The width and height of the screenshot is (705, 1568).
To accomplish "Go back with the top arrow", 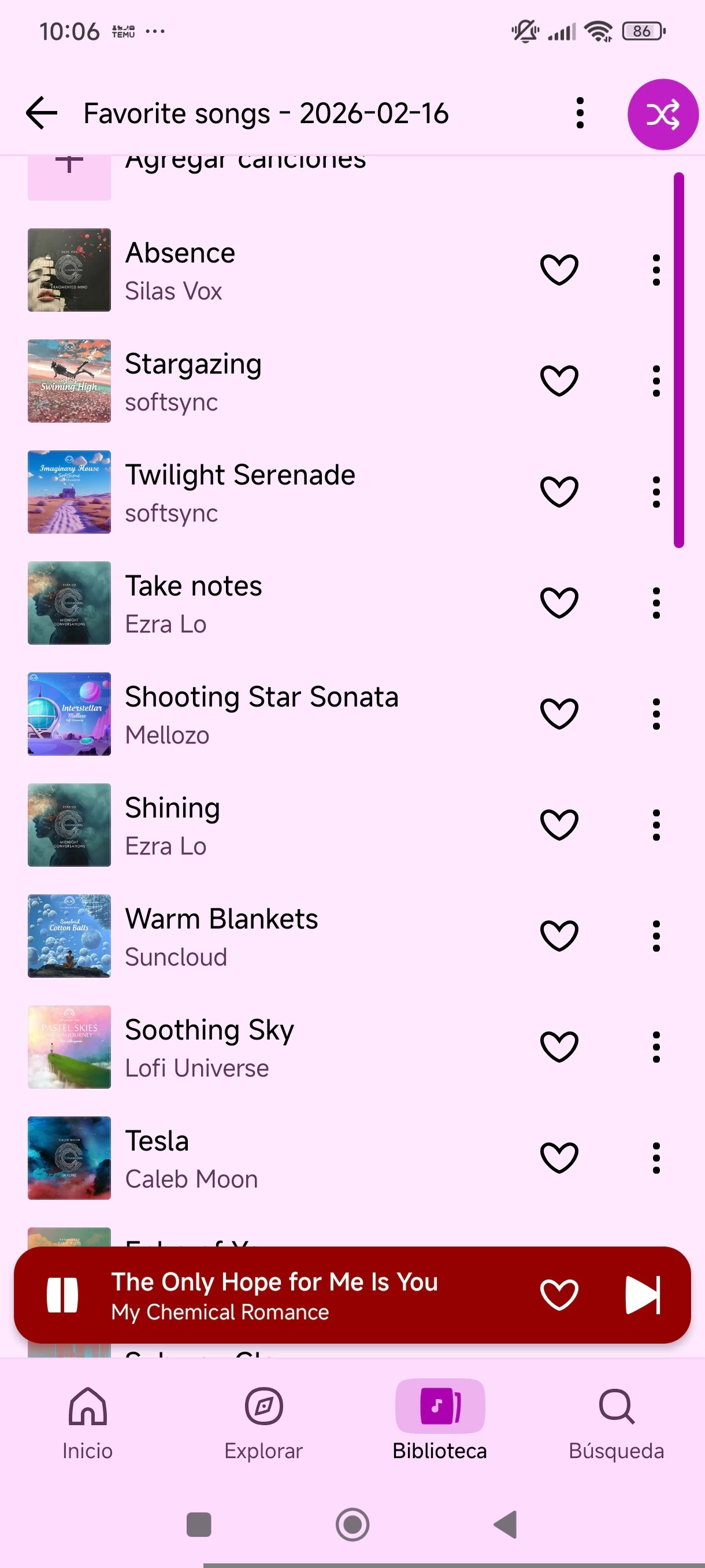I will point(42,113).
